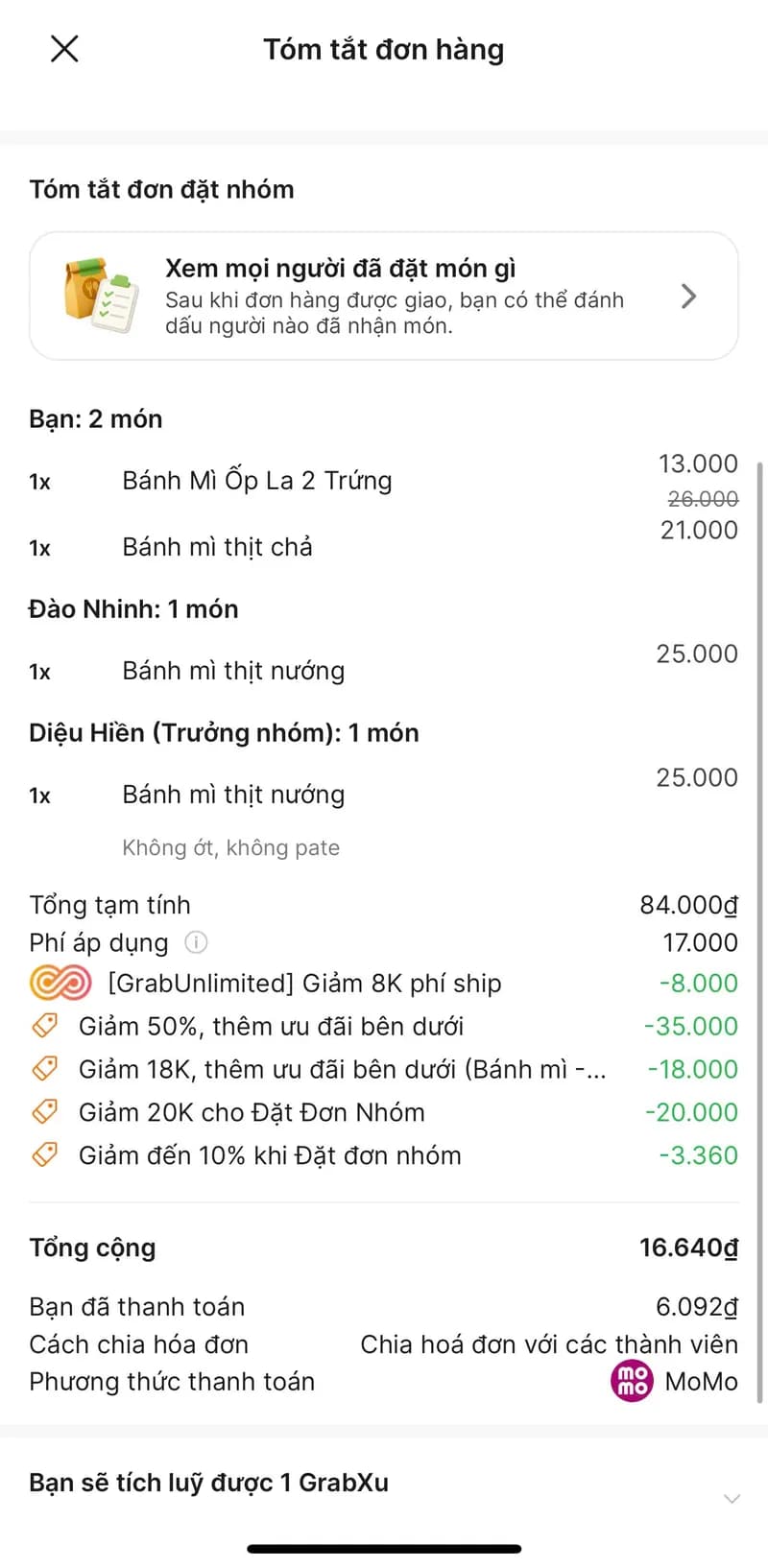The width and height of the screenshot is (768, 1568).
Task: Click the chevron arrow on the group order card
Action: (688, 296)
